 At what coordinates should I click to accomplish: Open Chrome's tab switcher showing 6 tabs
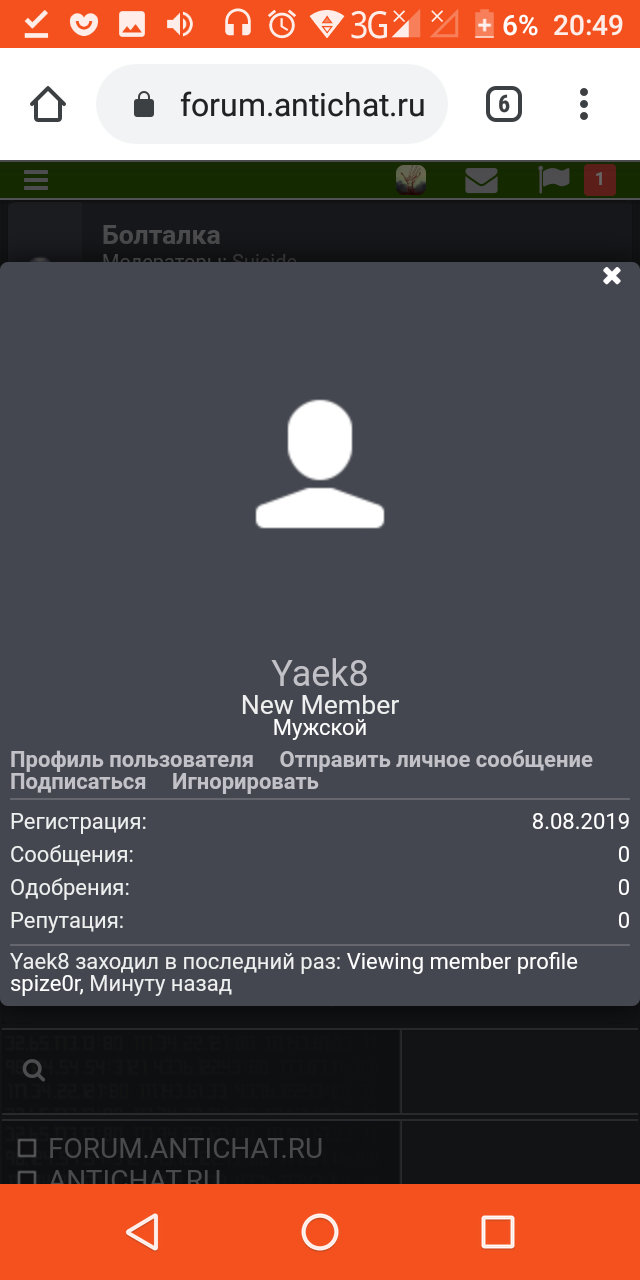(x=503, y=104)
